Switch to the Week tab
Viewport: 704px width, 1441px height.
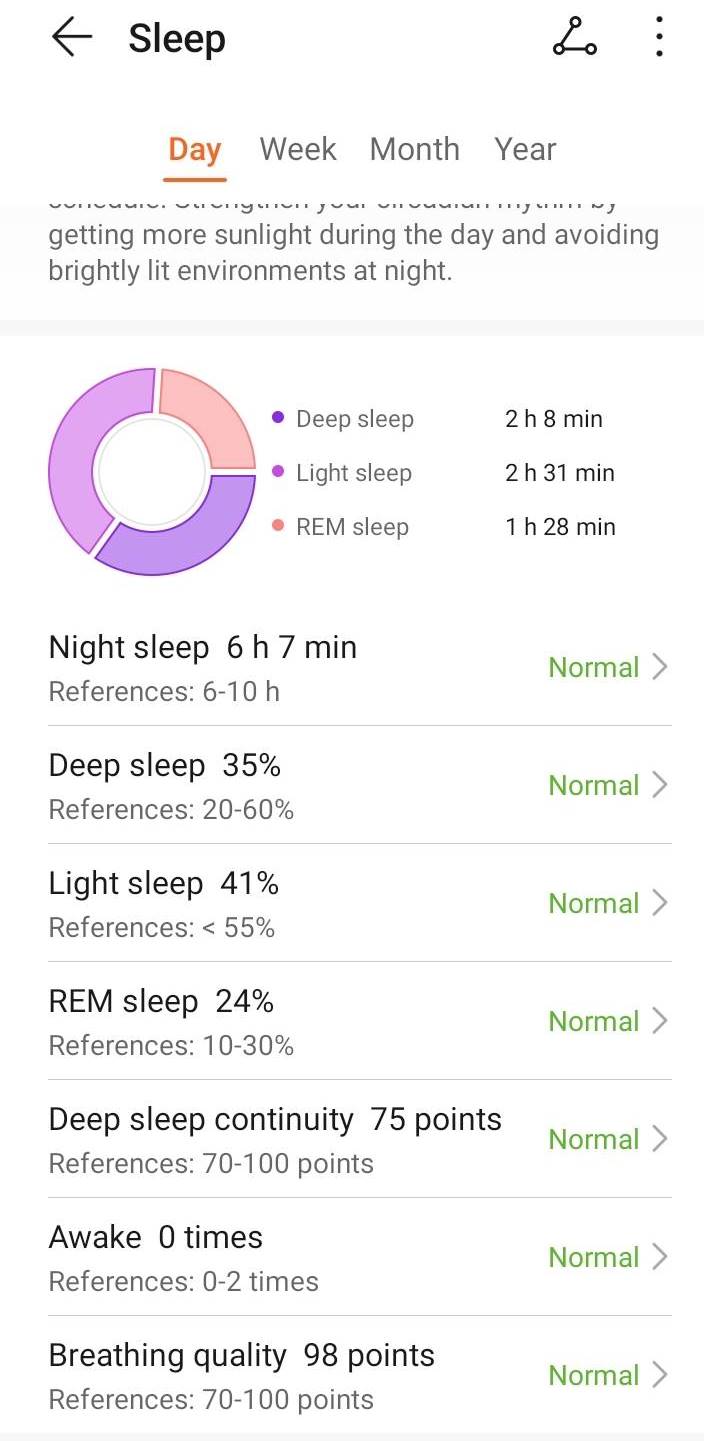coord(298,149)
